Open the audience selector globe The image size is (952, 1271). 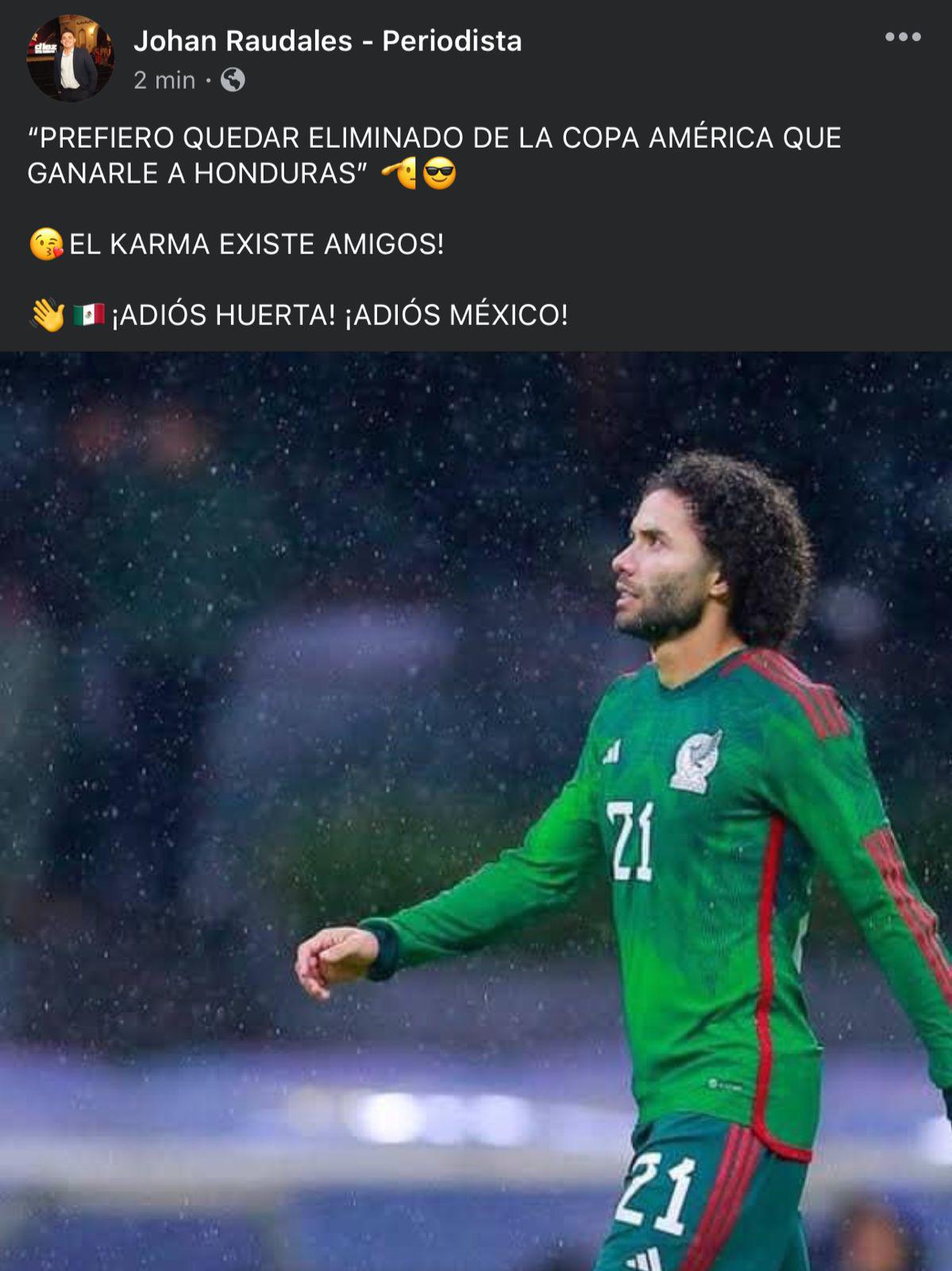[233, 79]
